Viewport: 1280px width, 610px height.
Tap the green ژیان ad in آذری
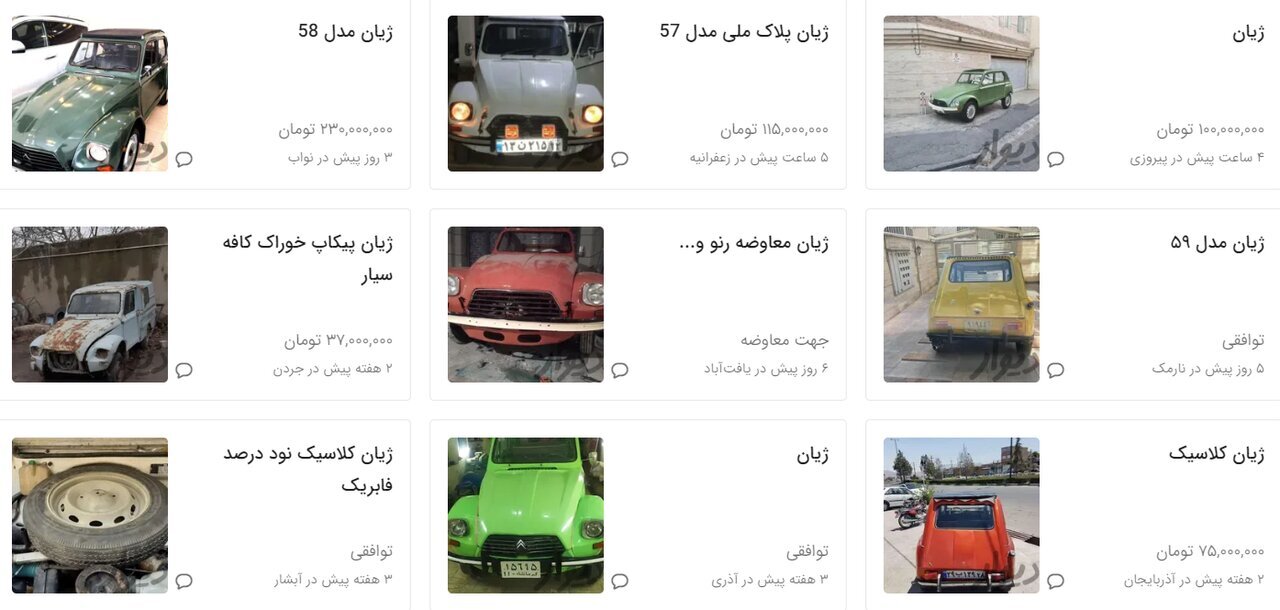point(812,456)
